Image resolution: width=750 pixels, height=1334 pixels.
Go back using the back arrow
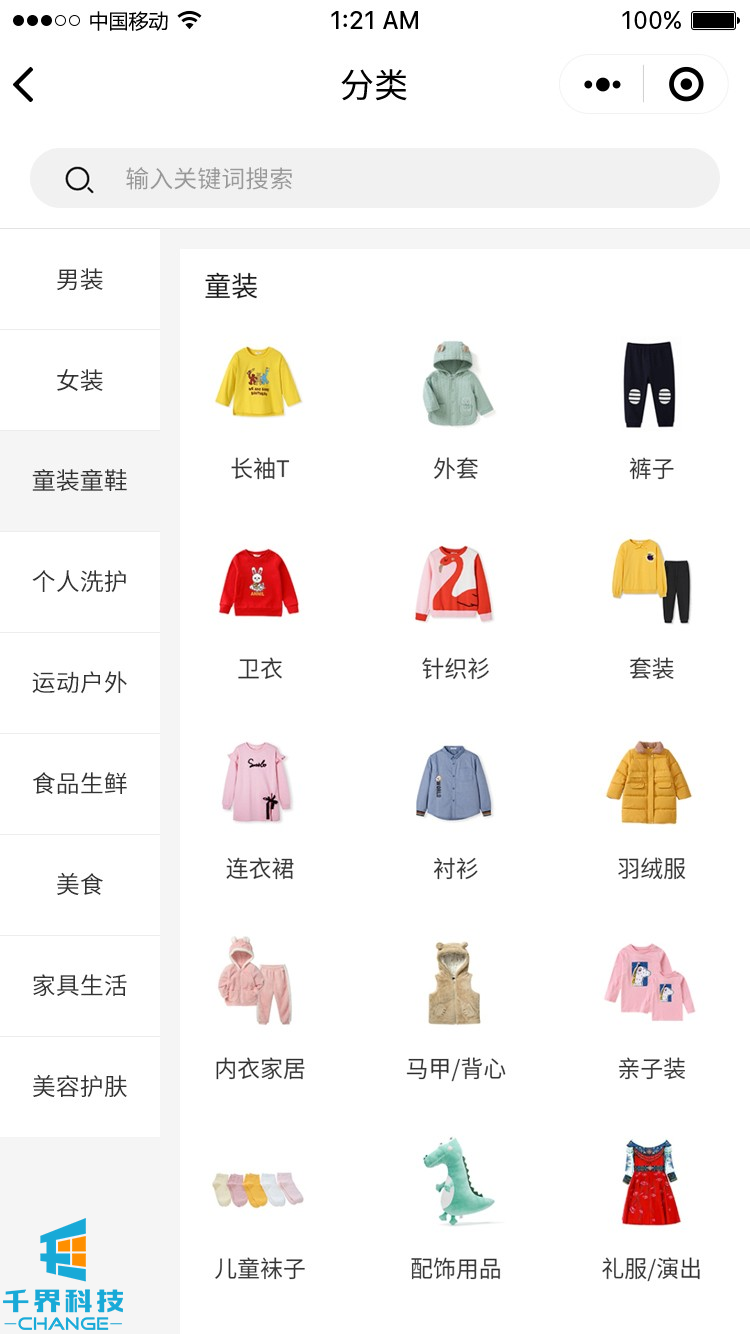(25, 85)
